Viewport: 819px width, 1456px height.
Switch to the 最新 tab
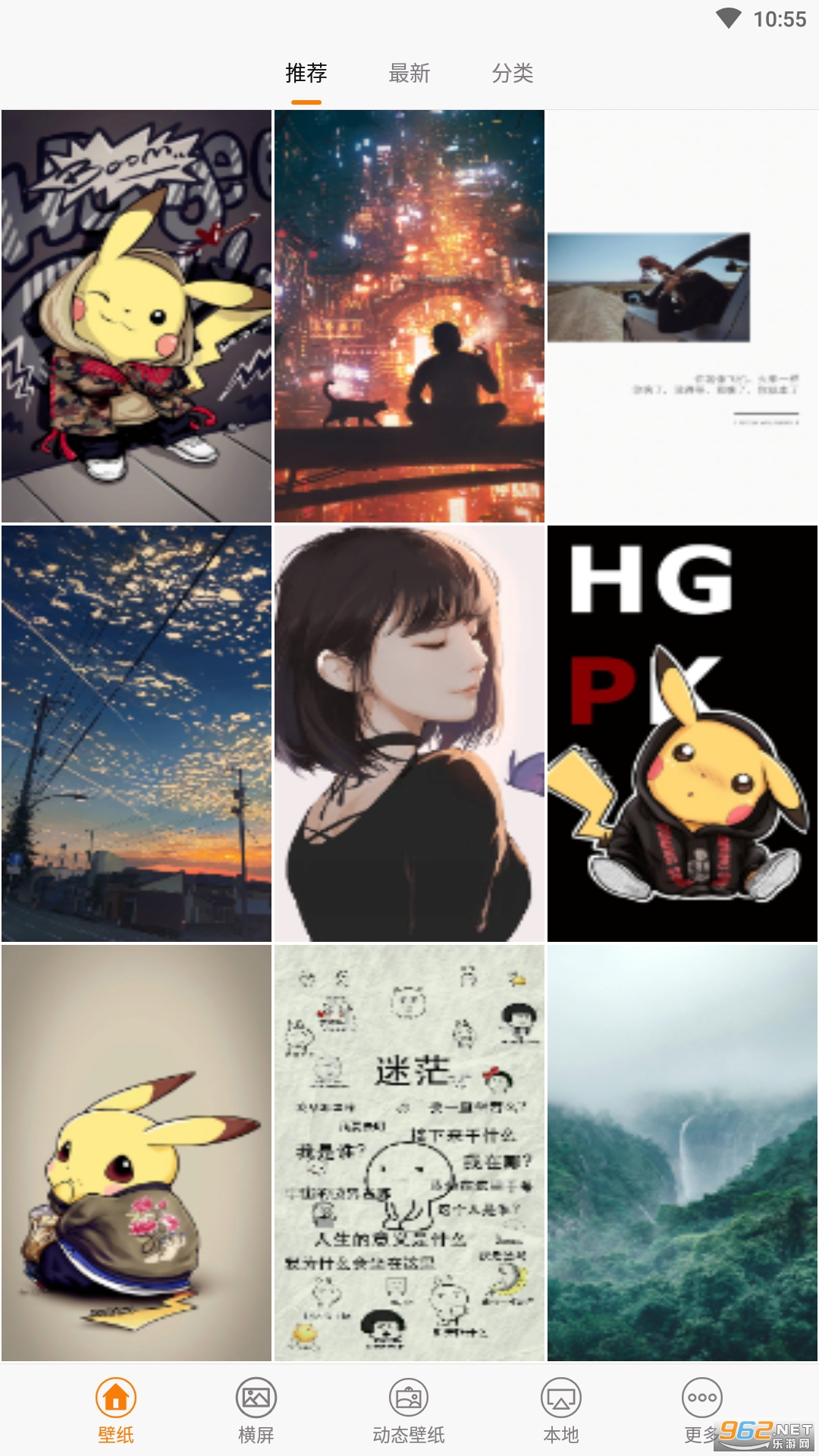409,74
